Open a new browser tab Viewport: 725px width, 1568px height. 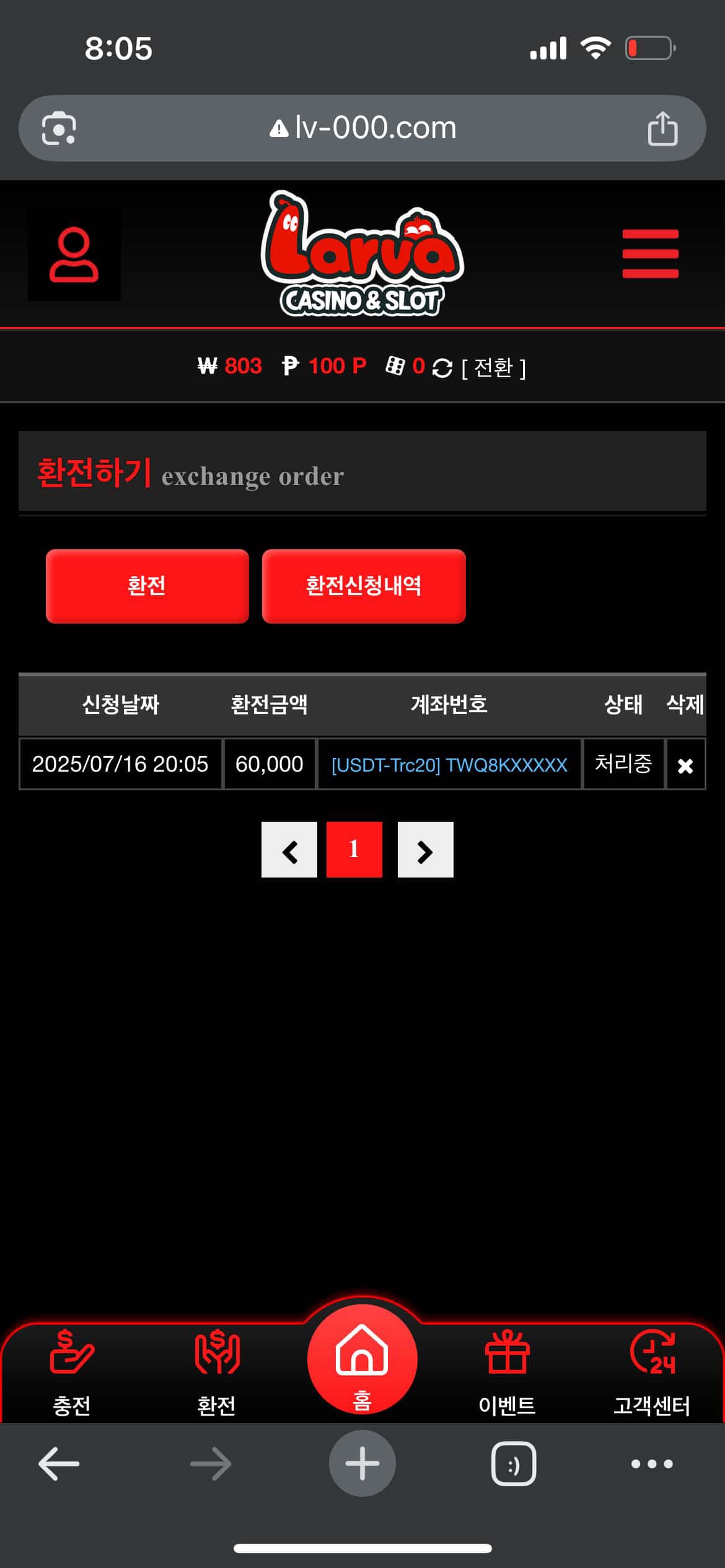[362, 1464]
